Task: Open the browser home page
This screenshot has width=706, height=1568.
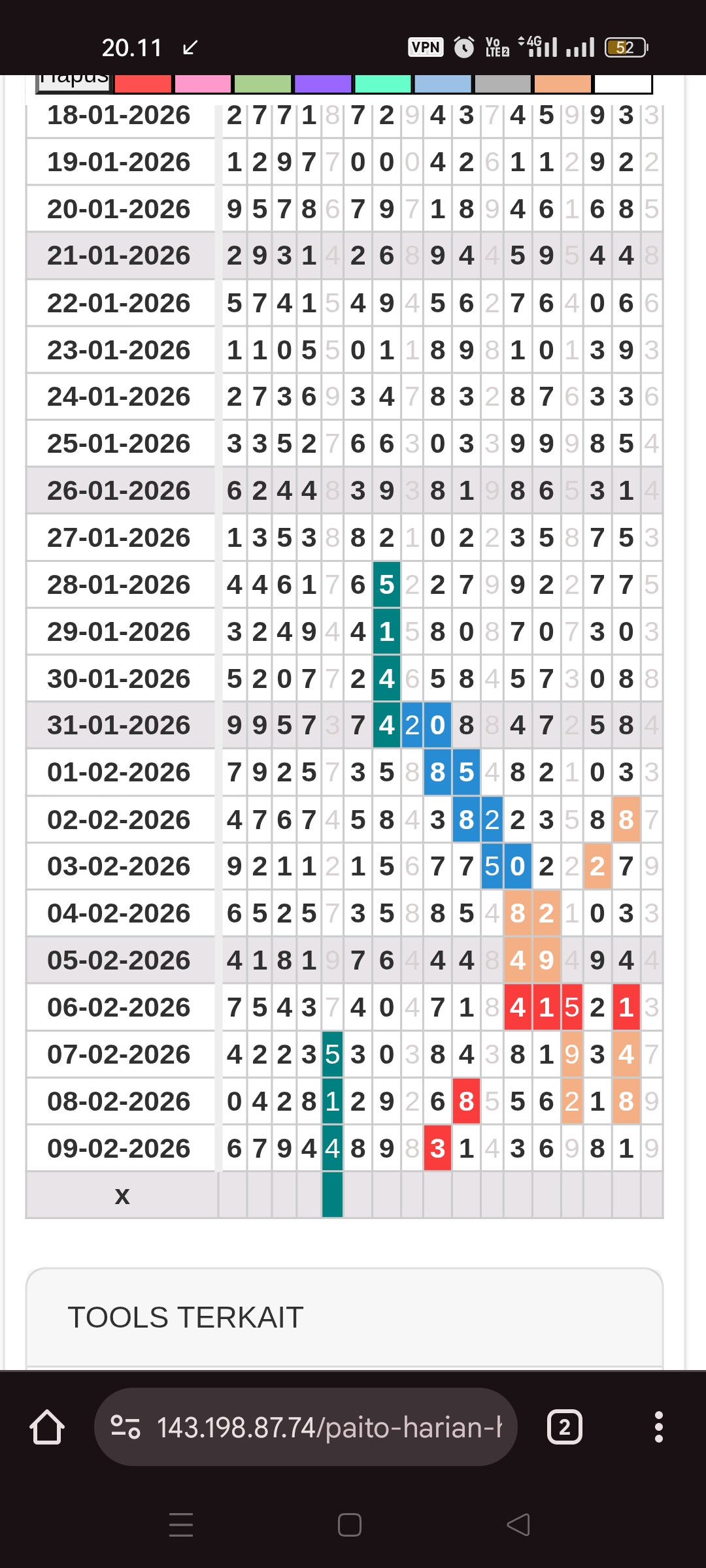Action: coord(47,1428)
